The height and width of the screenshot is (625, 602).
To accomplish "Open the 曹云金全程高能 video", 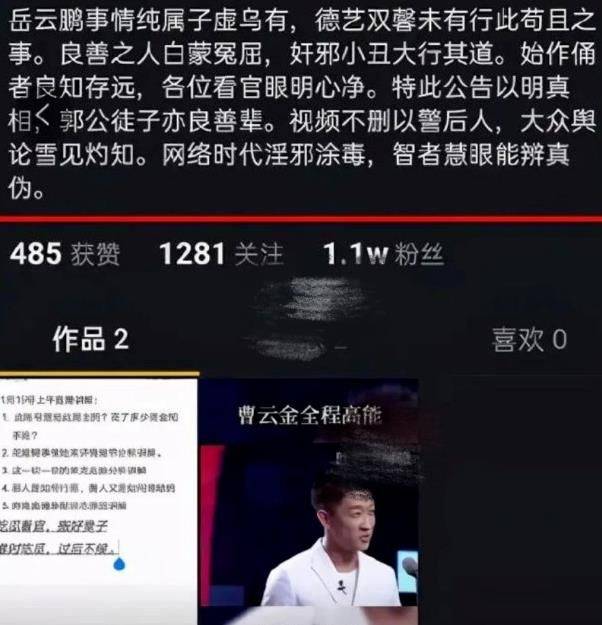I will (x=309, y=493).
